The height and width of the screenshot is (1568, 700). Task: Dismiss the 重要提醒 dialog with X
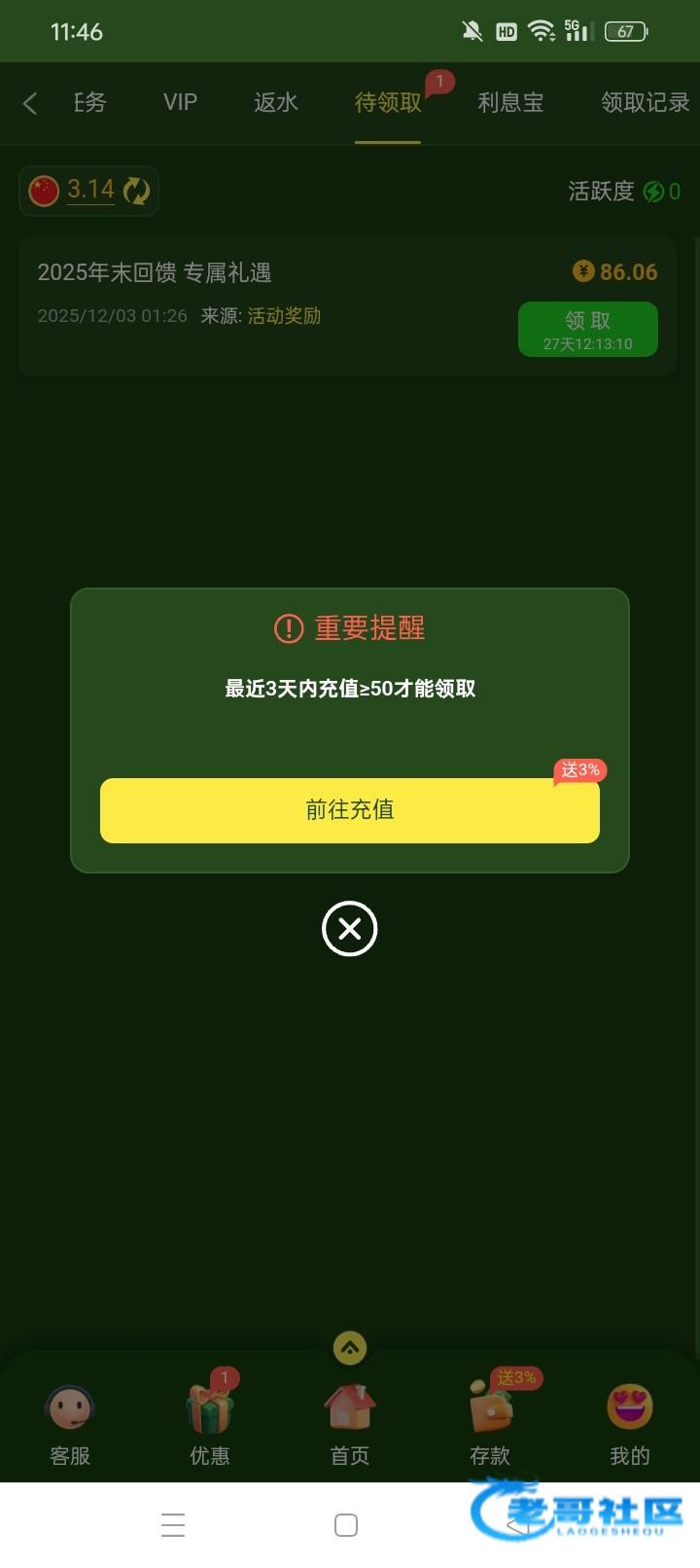tap(349, 929)
